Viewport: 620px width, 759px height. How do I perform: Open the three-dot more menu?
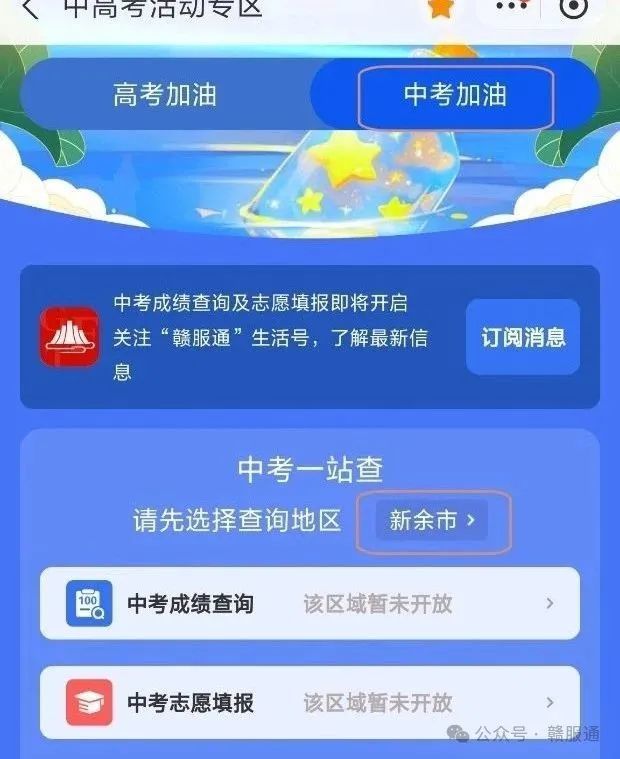click(x=512, y=7)
